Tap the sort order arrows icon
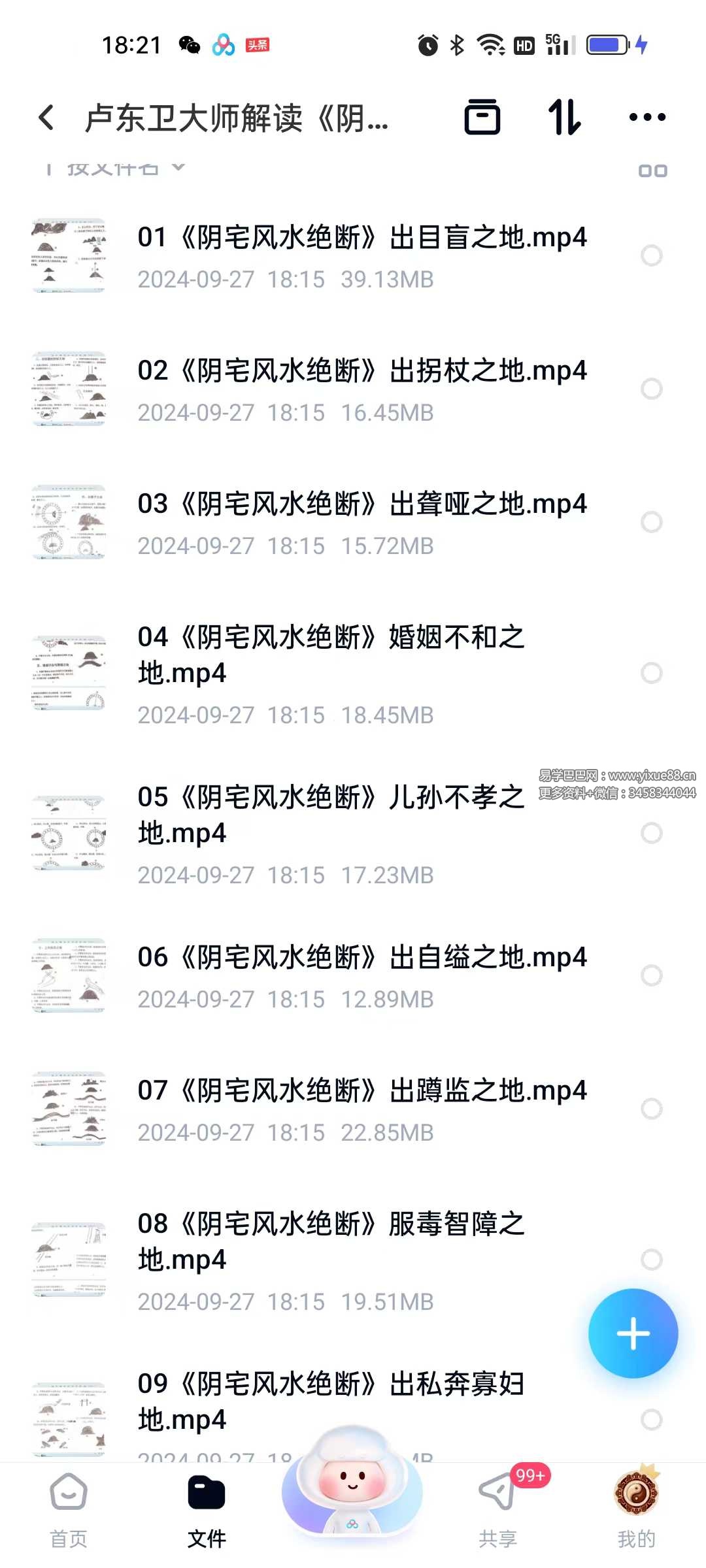The height and width of the screenshot is (1568, 706). (x=565, y=118)
